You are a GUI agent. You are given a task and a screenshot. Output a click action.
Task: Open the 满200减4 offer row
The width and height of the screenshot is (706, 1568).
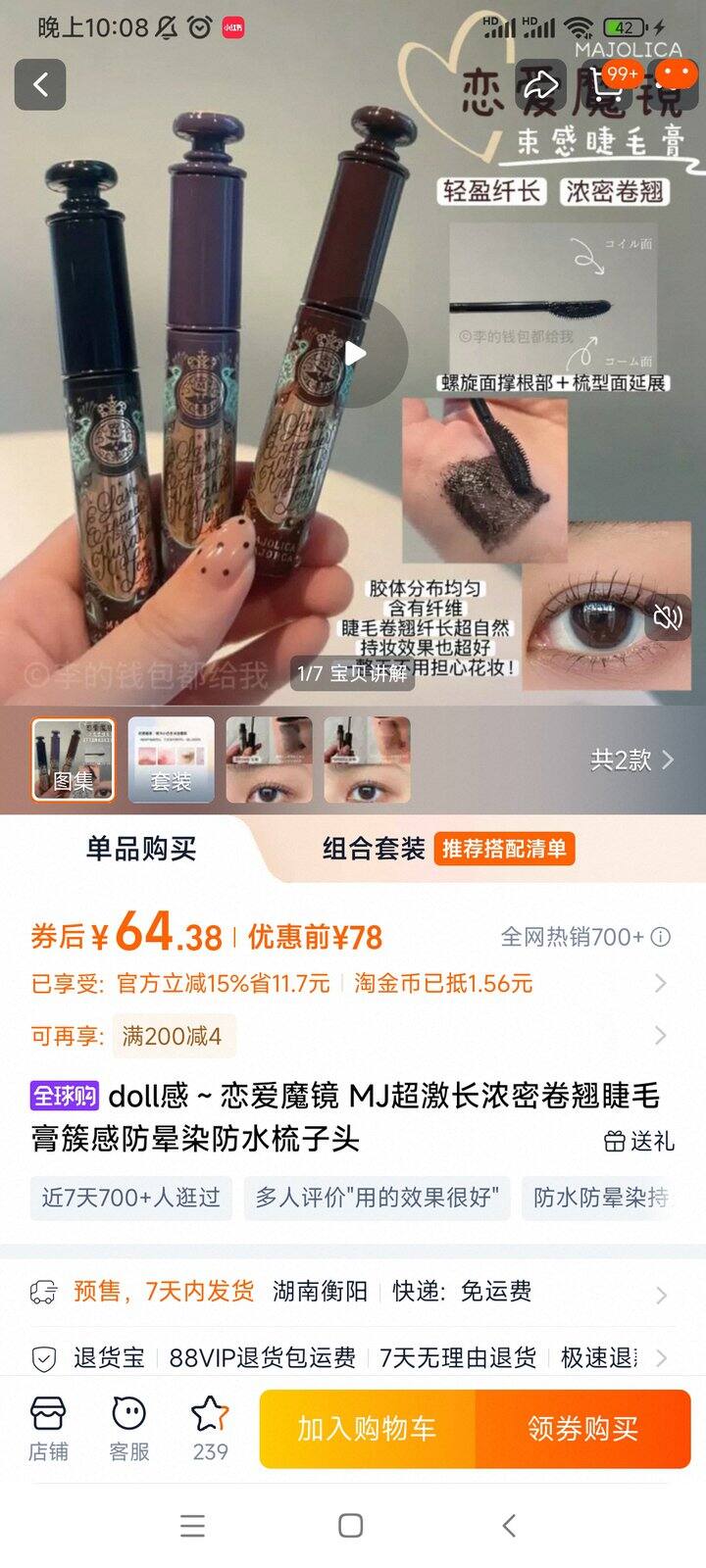tap(660, 1036)
